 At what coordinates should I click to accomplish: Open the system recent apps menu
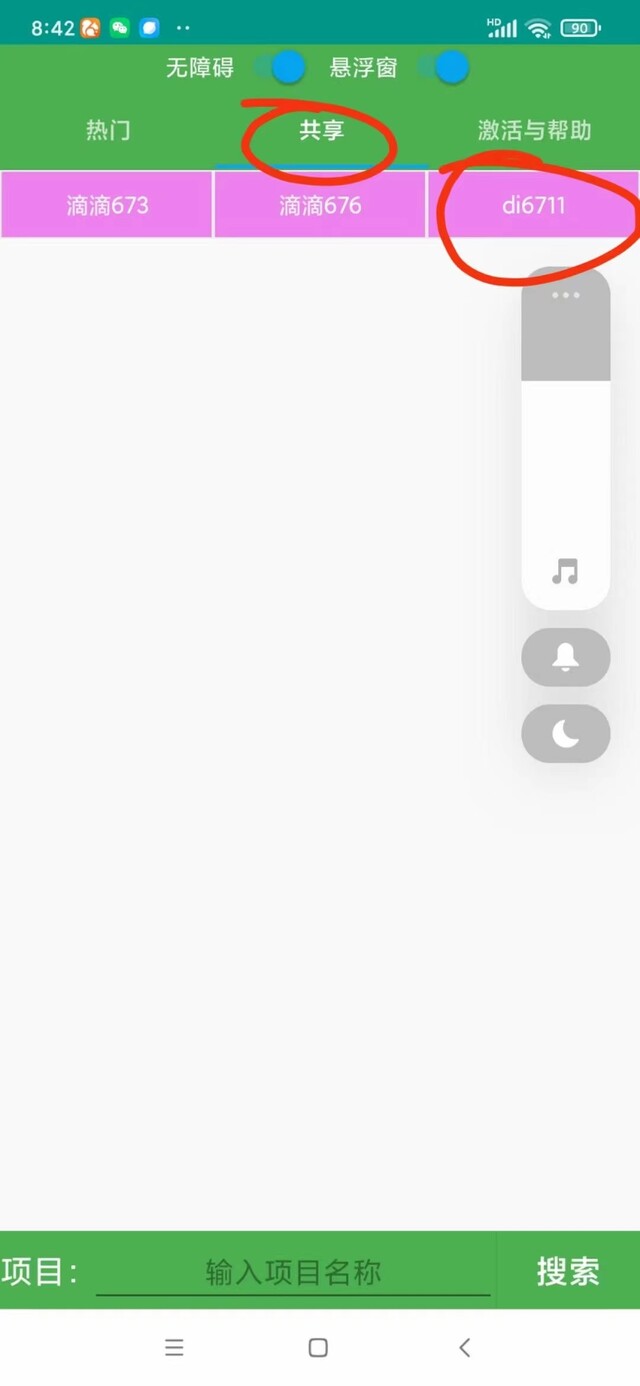tap(174, 1348)
